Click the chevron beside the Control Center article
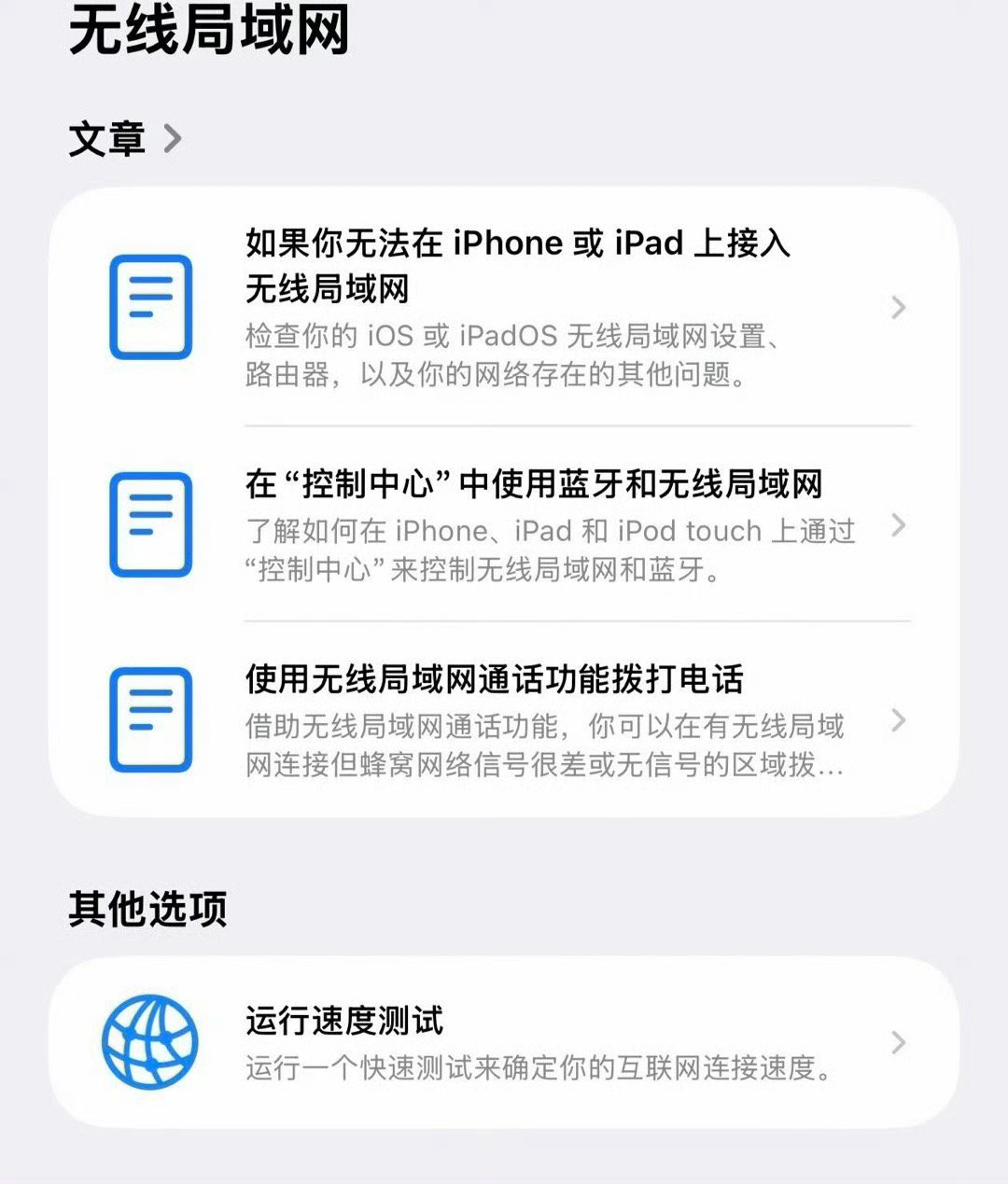 899,522
